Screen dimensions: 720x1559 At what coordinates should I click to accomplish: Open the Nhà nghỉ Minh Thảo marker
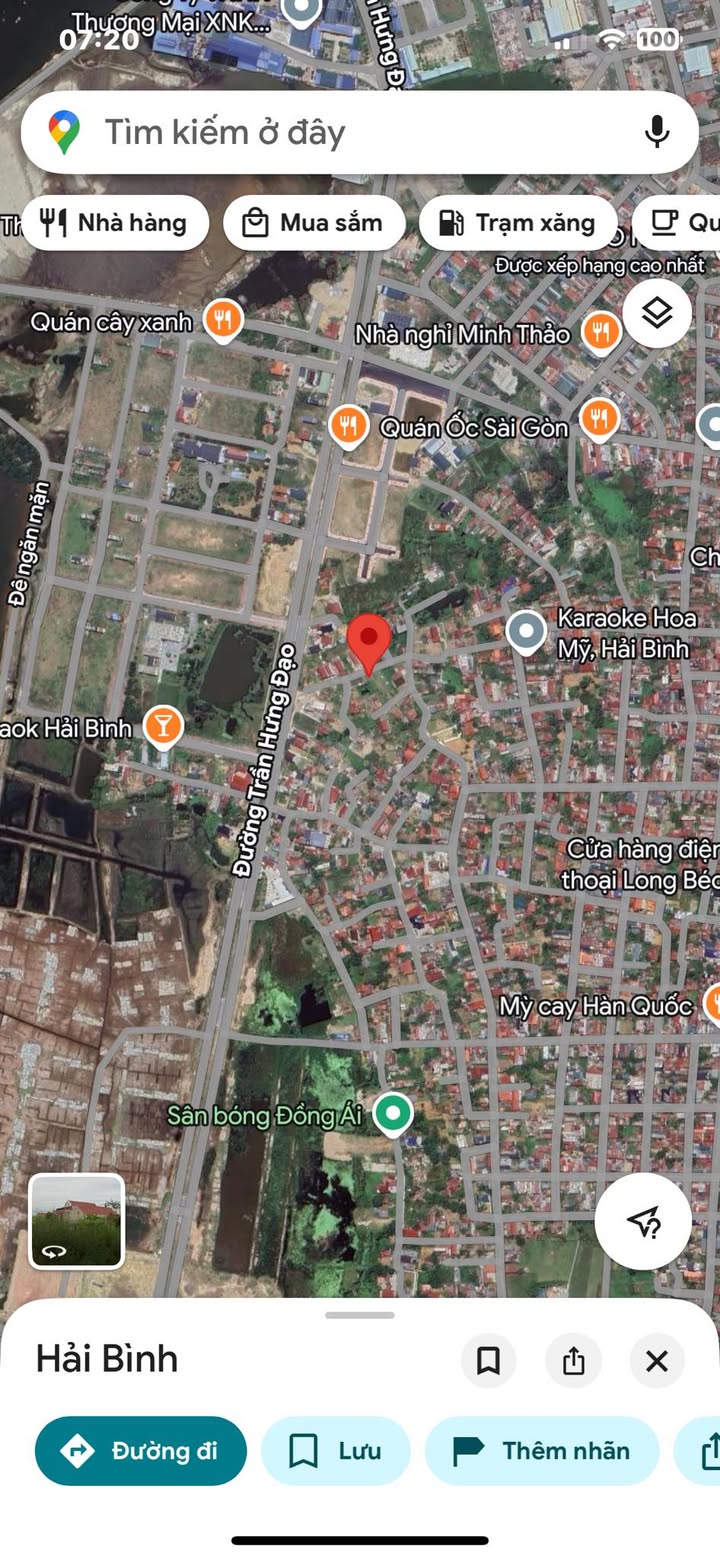[601, 331]
